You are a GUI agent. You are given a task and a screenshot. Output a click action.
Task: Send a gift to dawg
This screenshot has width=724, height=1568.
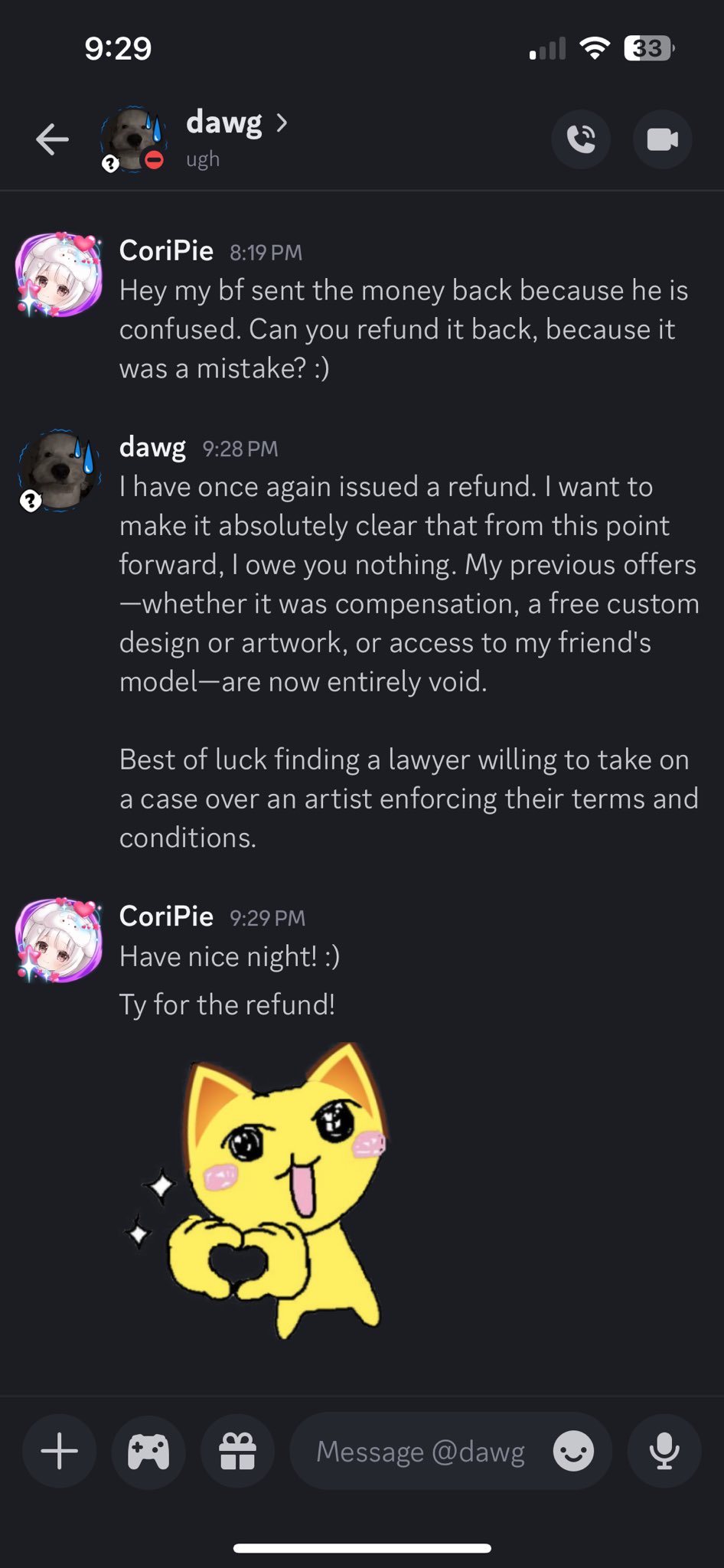237,1451
